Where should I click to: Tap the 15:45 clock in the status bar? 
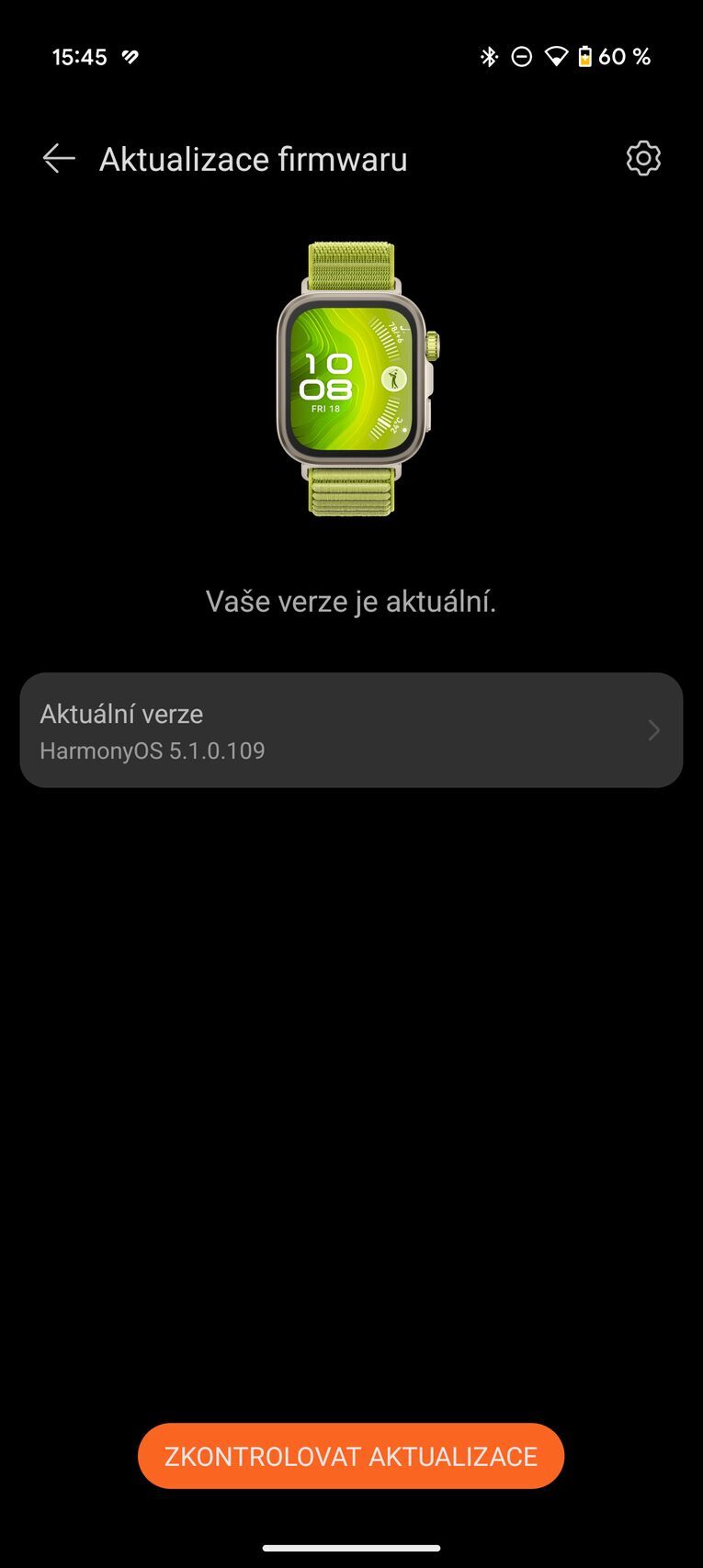[x=81, y=56]
